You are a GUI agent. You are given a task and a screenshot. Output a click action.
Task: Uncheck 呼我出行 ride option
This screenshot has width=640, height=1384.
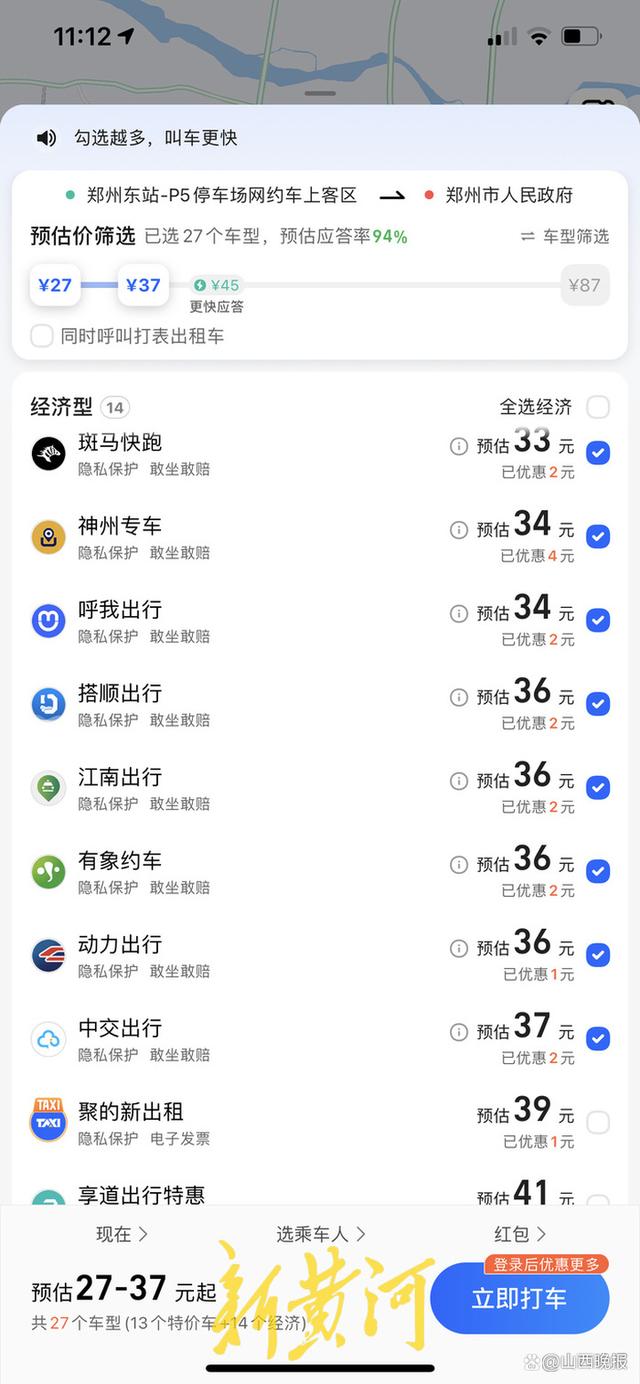[x=598, y=621]
